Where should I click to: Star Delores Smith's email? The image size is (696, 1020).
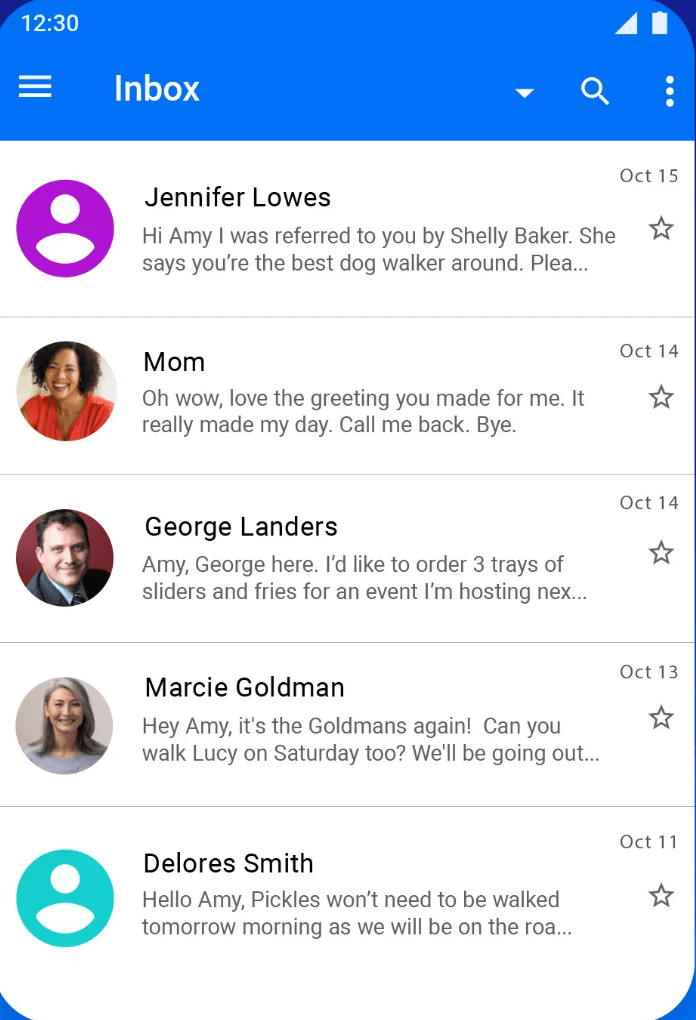point(661,895)
